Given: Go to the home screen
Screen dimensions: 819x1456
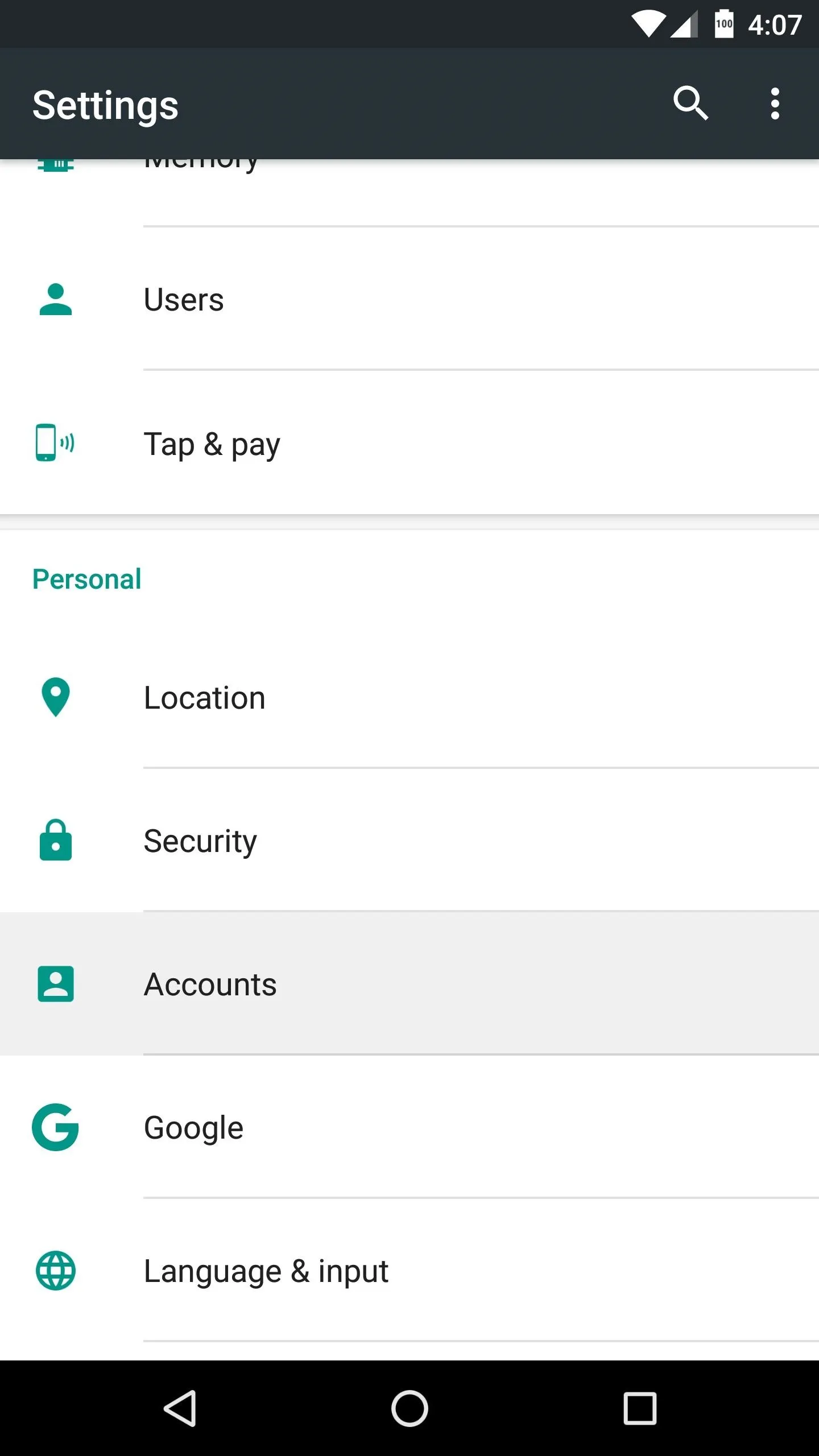Looking at the screenshot, I should coord(409,1408).
